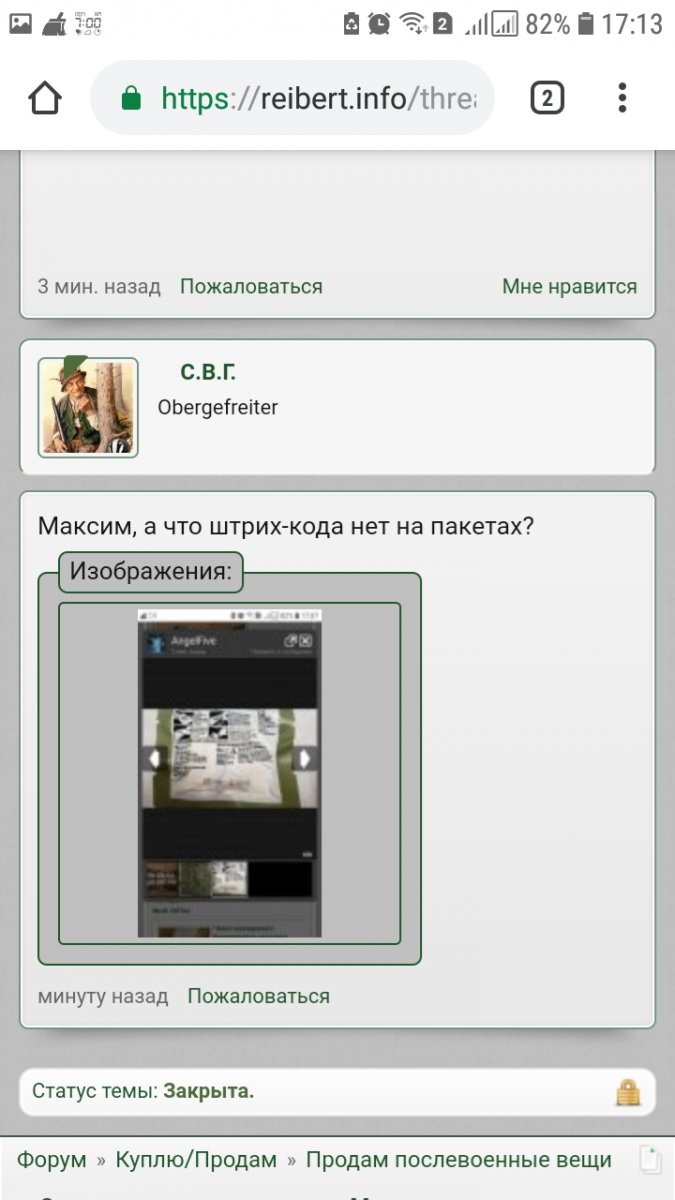Go to Форум breadcrumb
675x1200 pixels.
(x=52, y=1160)
